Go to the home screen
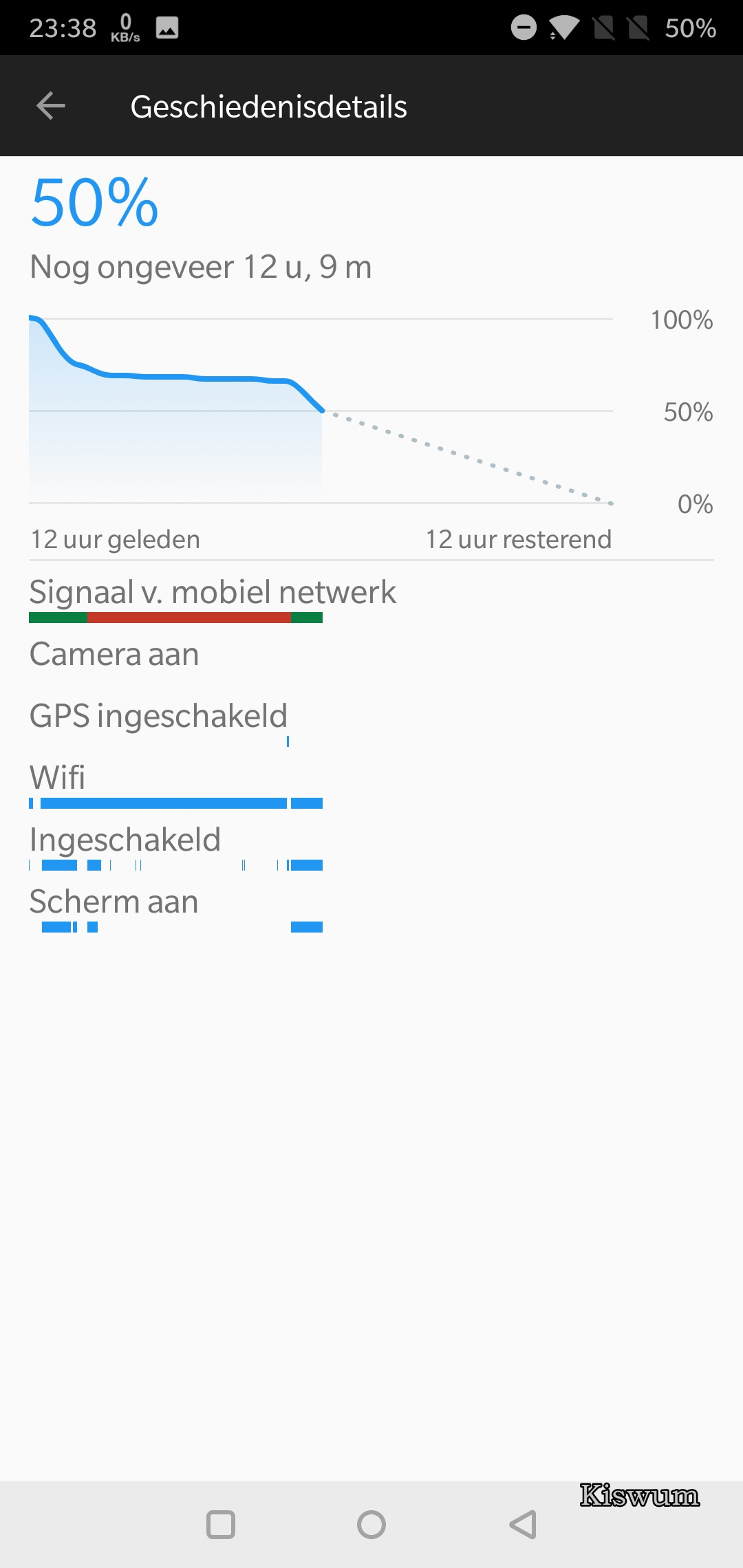This screenshot has width=743, height=1568. pyautogui.click(x=371, y=1525)
